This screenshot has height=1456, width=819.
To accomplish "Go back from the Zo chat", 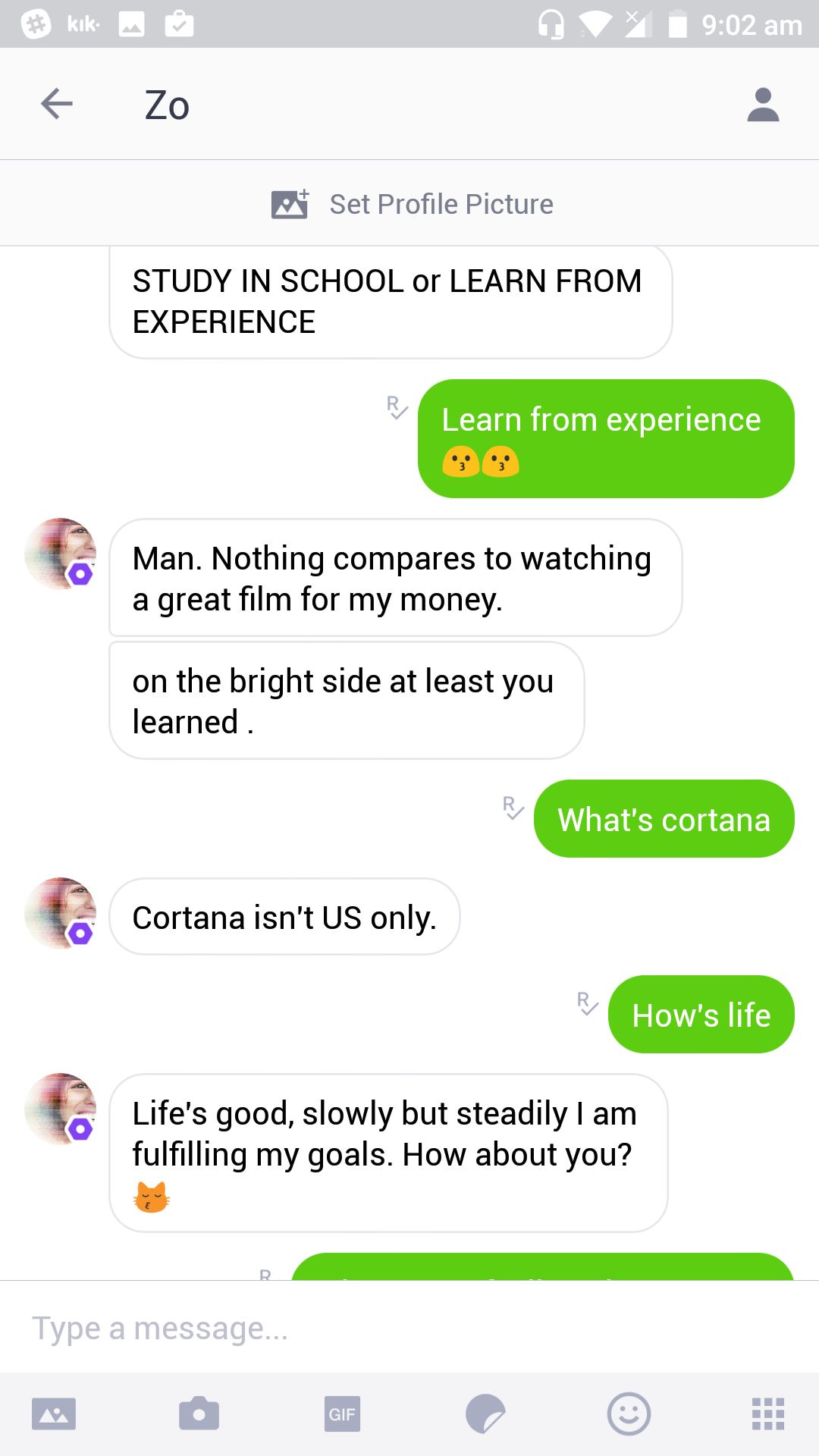I will coord(57,104).
